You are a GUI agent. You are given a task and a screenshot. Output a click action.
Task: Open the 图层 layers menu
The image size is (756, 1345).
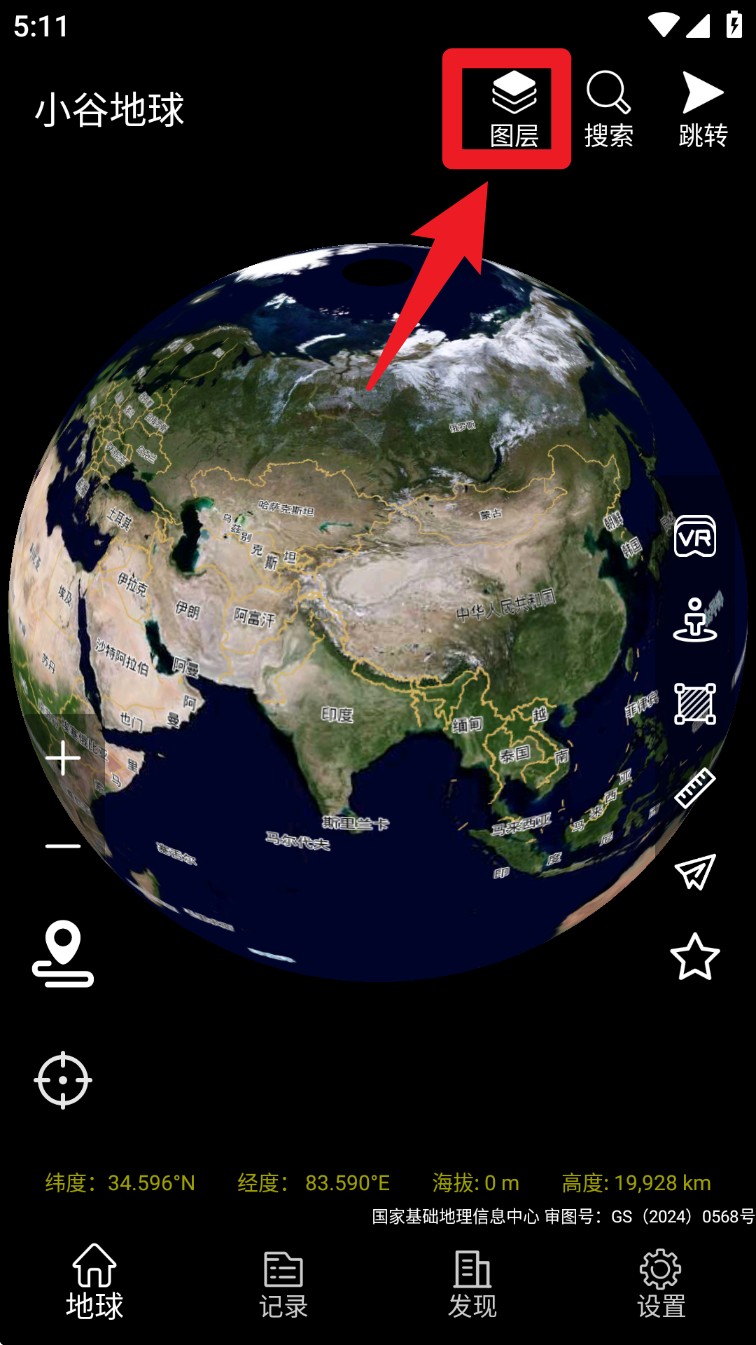click(x=514, y=109)
